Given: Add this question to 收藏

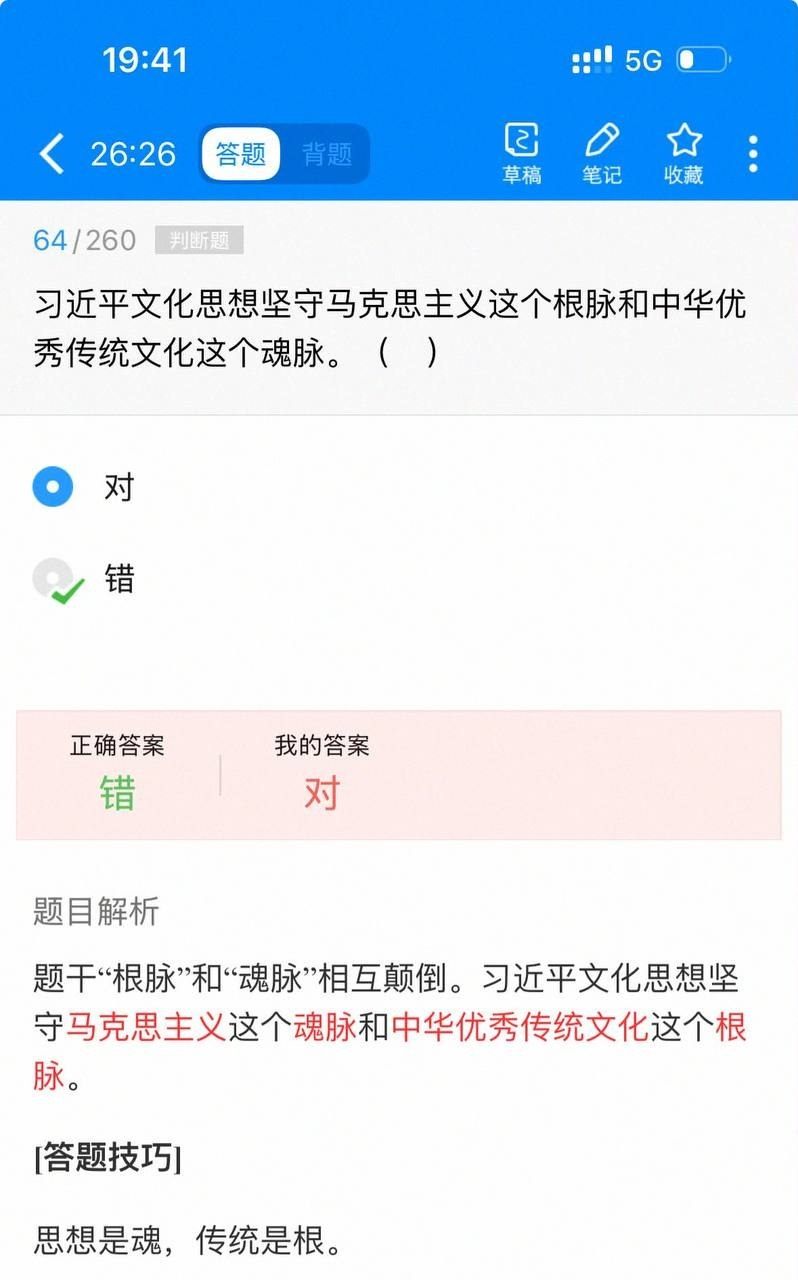Looking at the screenshot, I should click(684, 154).
